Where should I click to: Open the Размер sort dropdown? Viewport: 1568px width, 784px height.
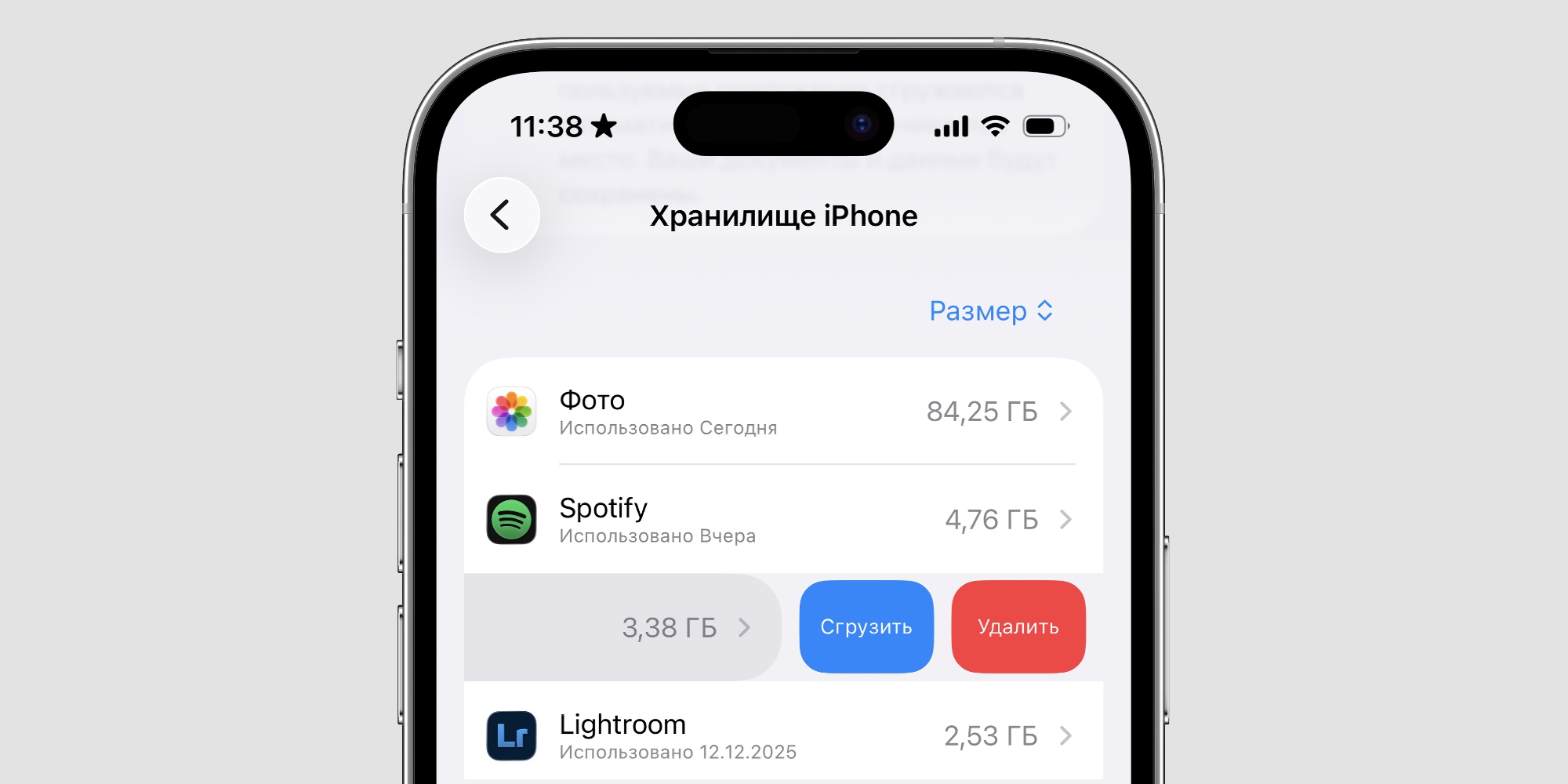(990, 311)
